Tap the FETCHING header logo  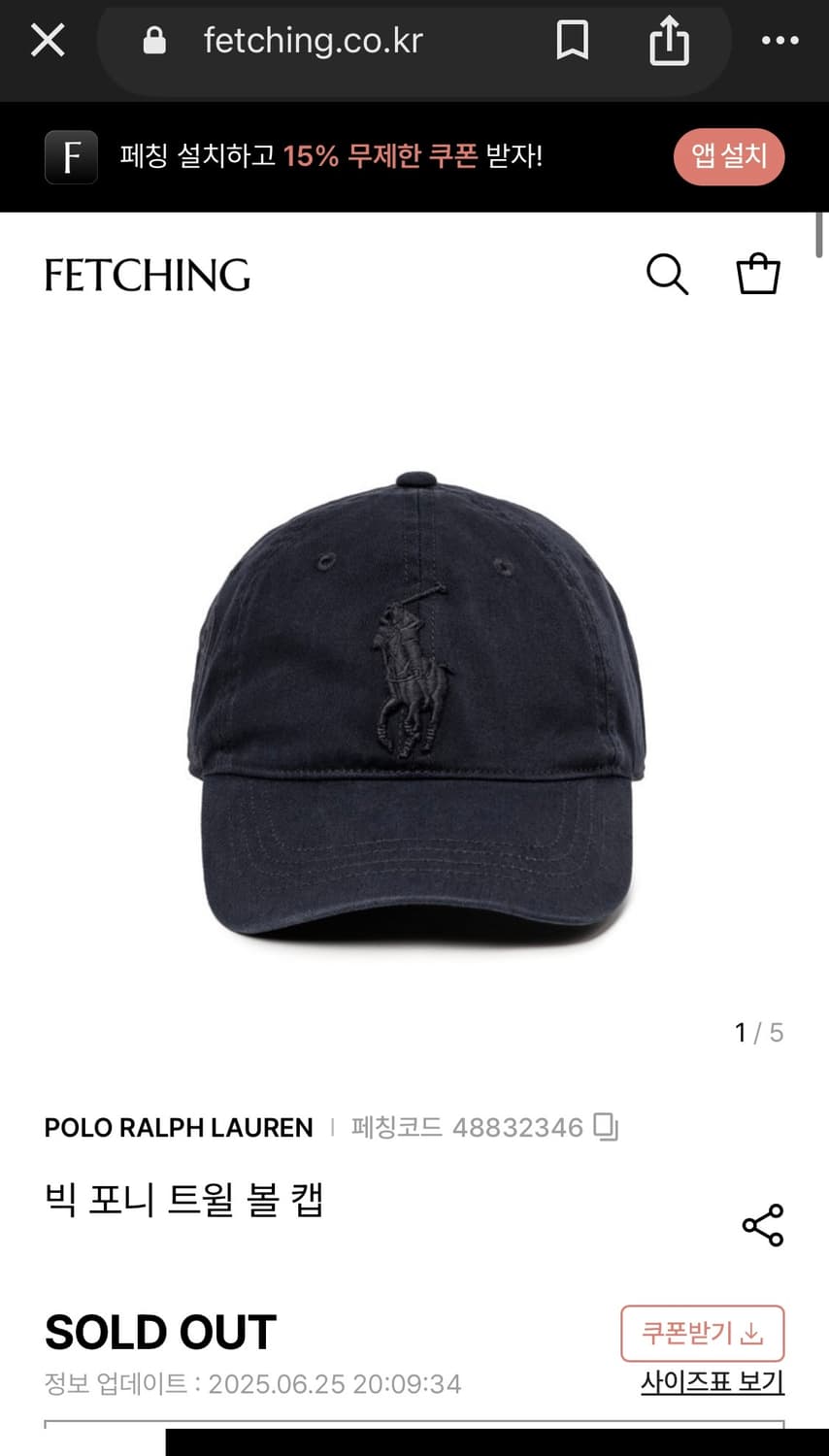pos(147,275)
